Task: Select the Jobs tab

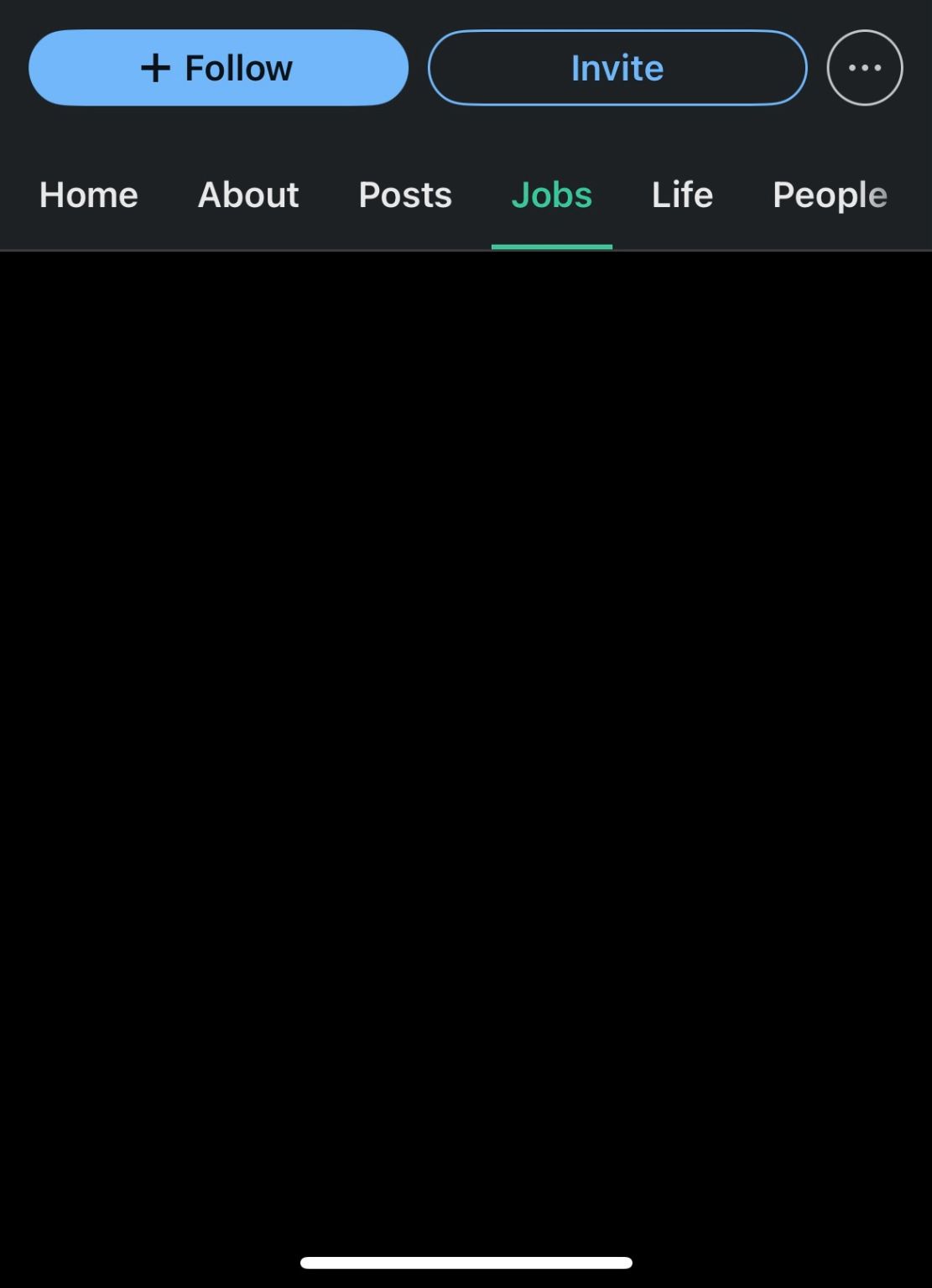Action: [551, 195]
